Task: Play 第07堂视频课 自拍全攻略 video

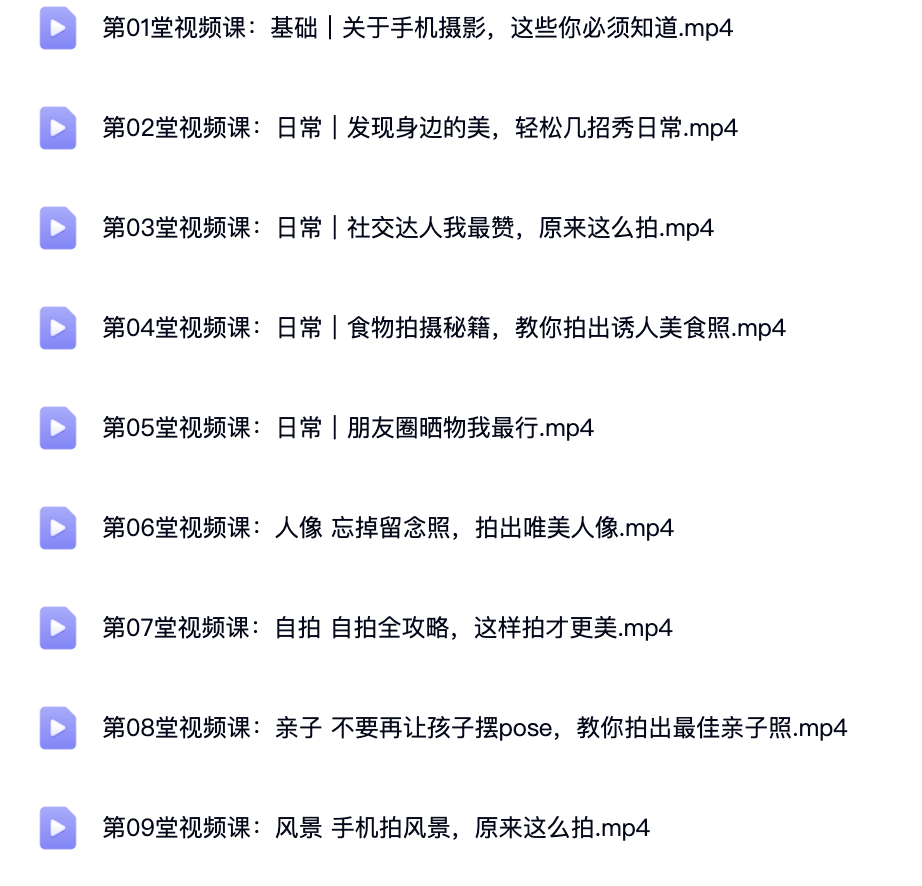Action: coord(388,628)
